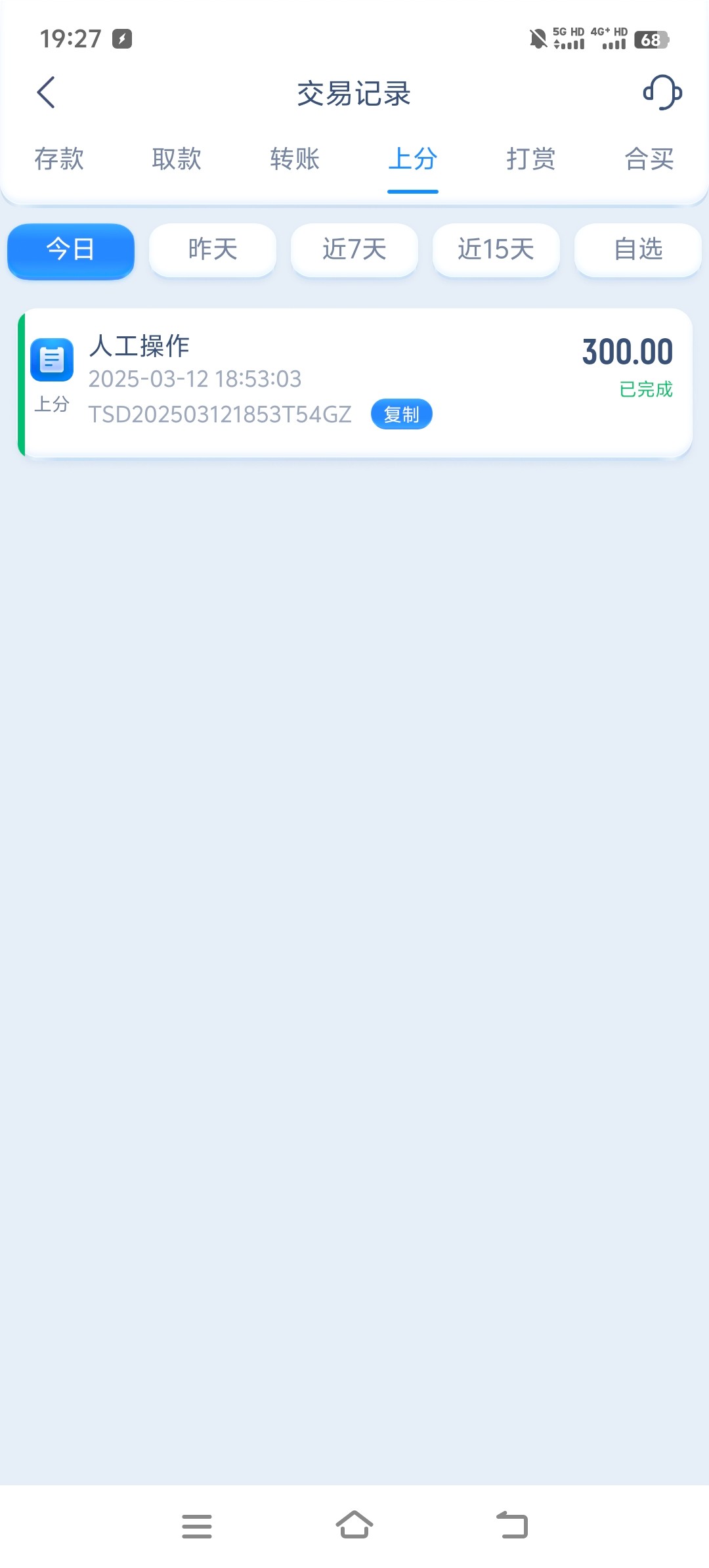The image size is (709, 1568).
Task: Filter records by 近15天
Action: [496, 250]
